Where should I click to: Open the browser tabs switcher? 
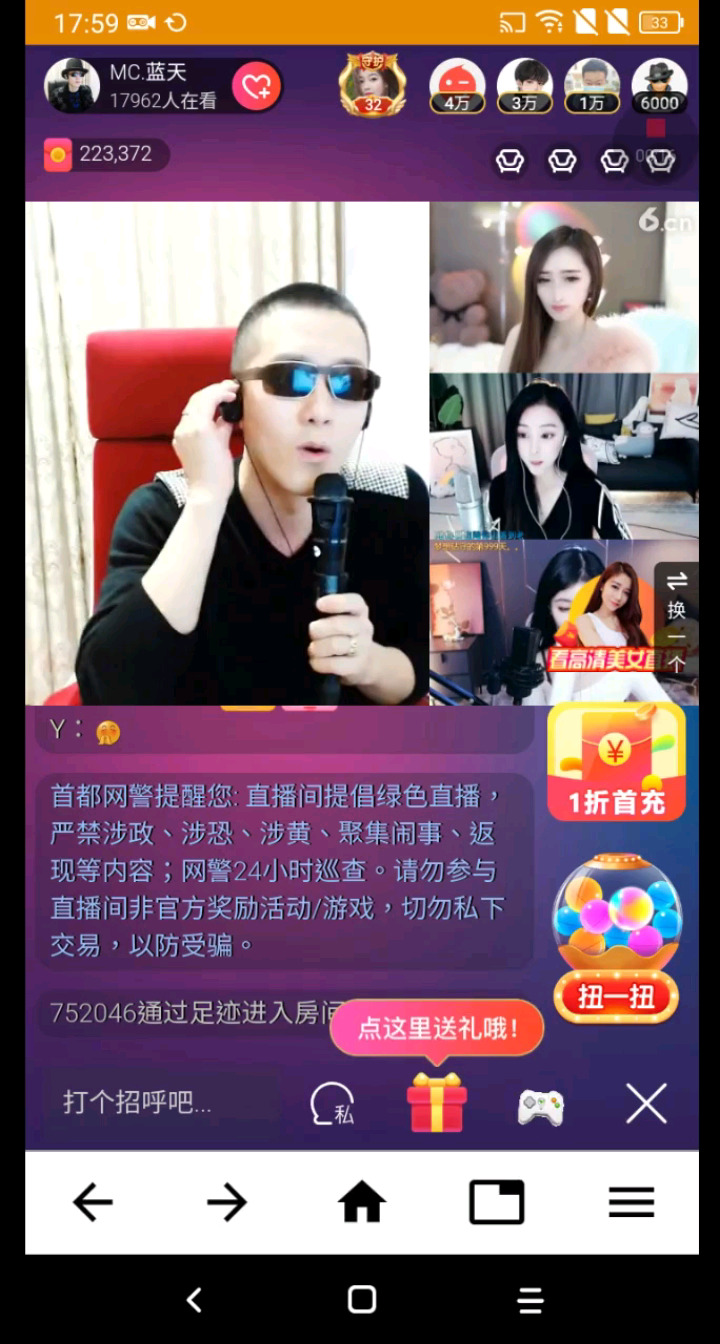point(496,1202)
